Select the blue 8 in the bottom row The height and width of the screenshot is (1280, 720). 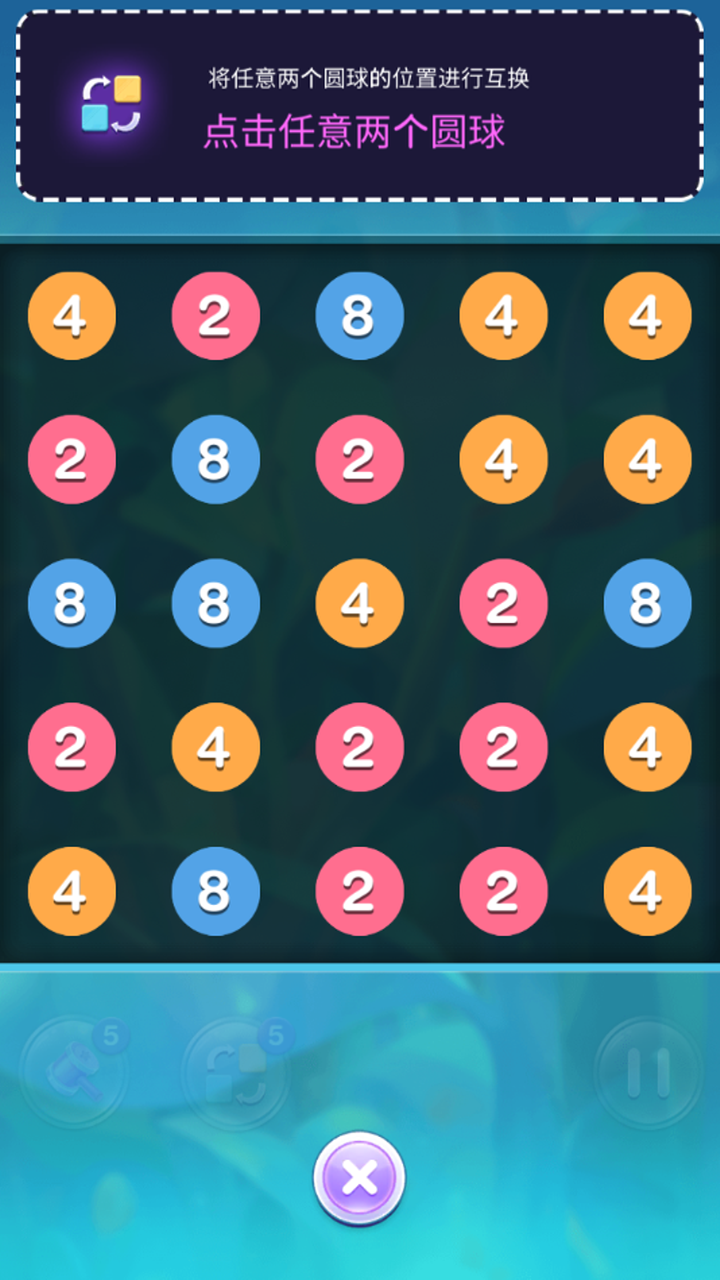click(x=216, y=891)
